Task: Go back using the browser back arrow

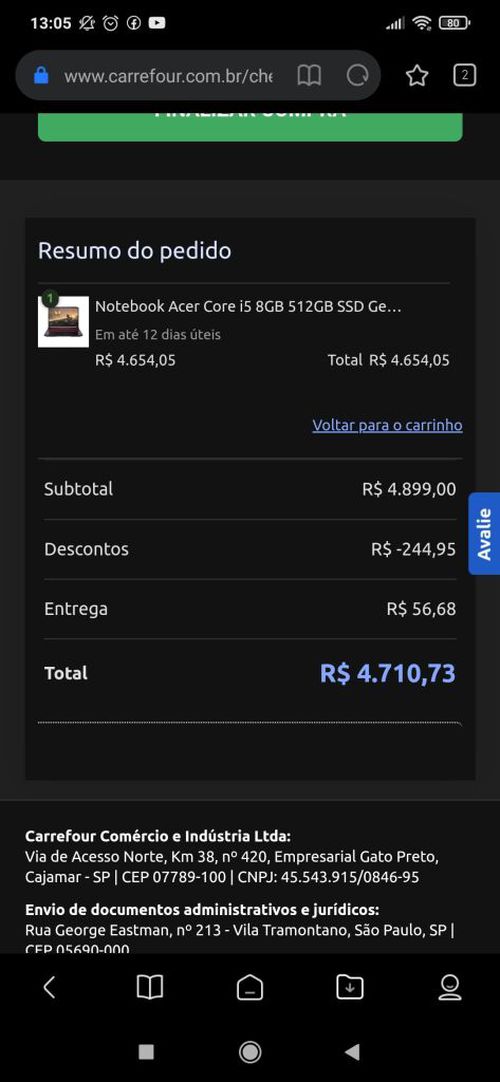Action: pyautogui.click(x=49, y=987)
